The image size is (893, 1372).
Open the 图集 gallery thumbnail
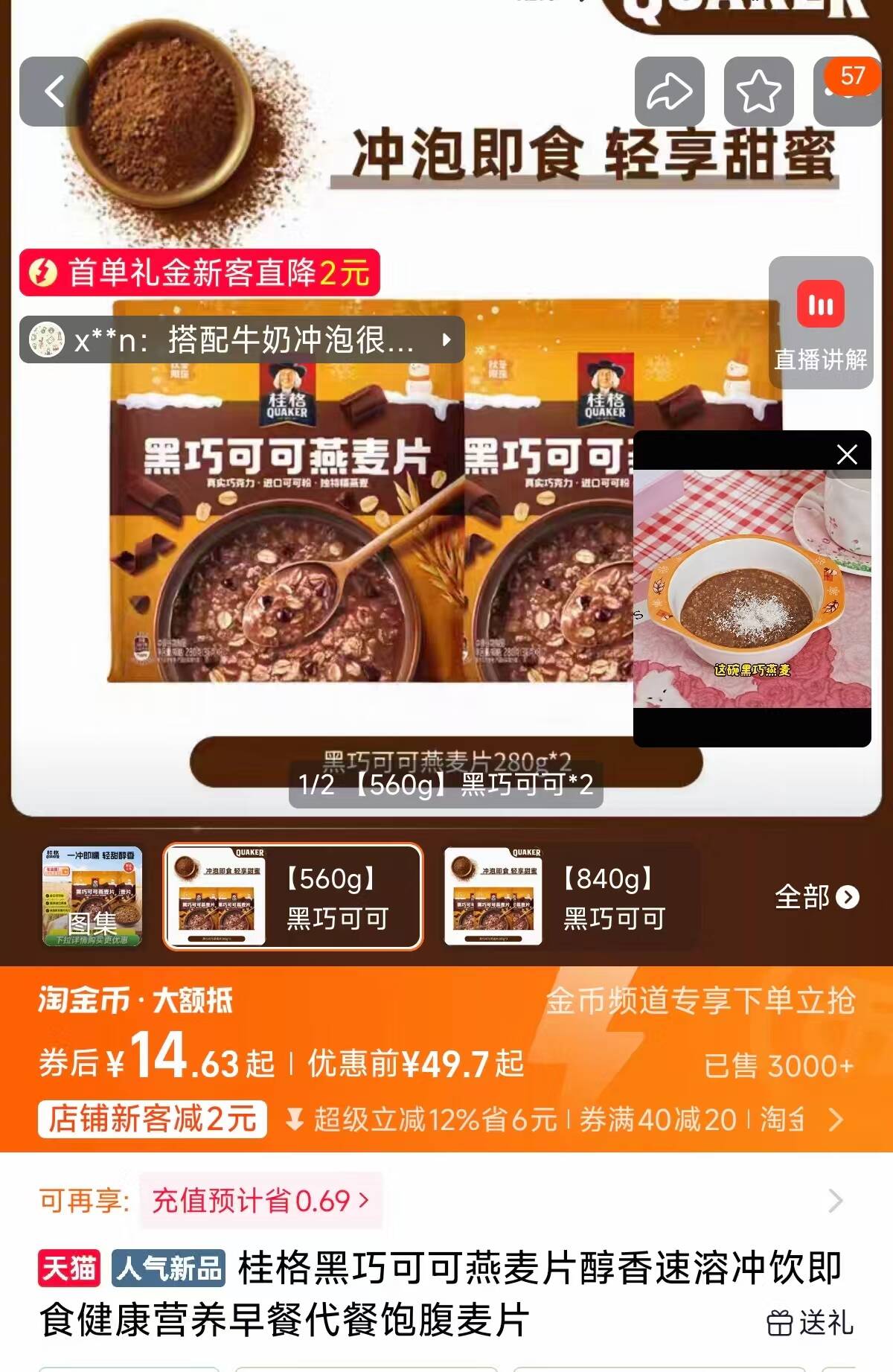(x=92, y=896)
